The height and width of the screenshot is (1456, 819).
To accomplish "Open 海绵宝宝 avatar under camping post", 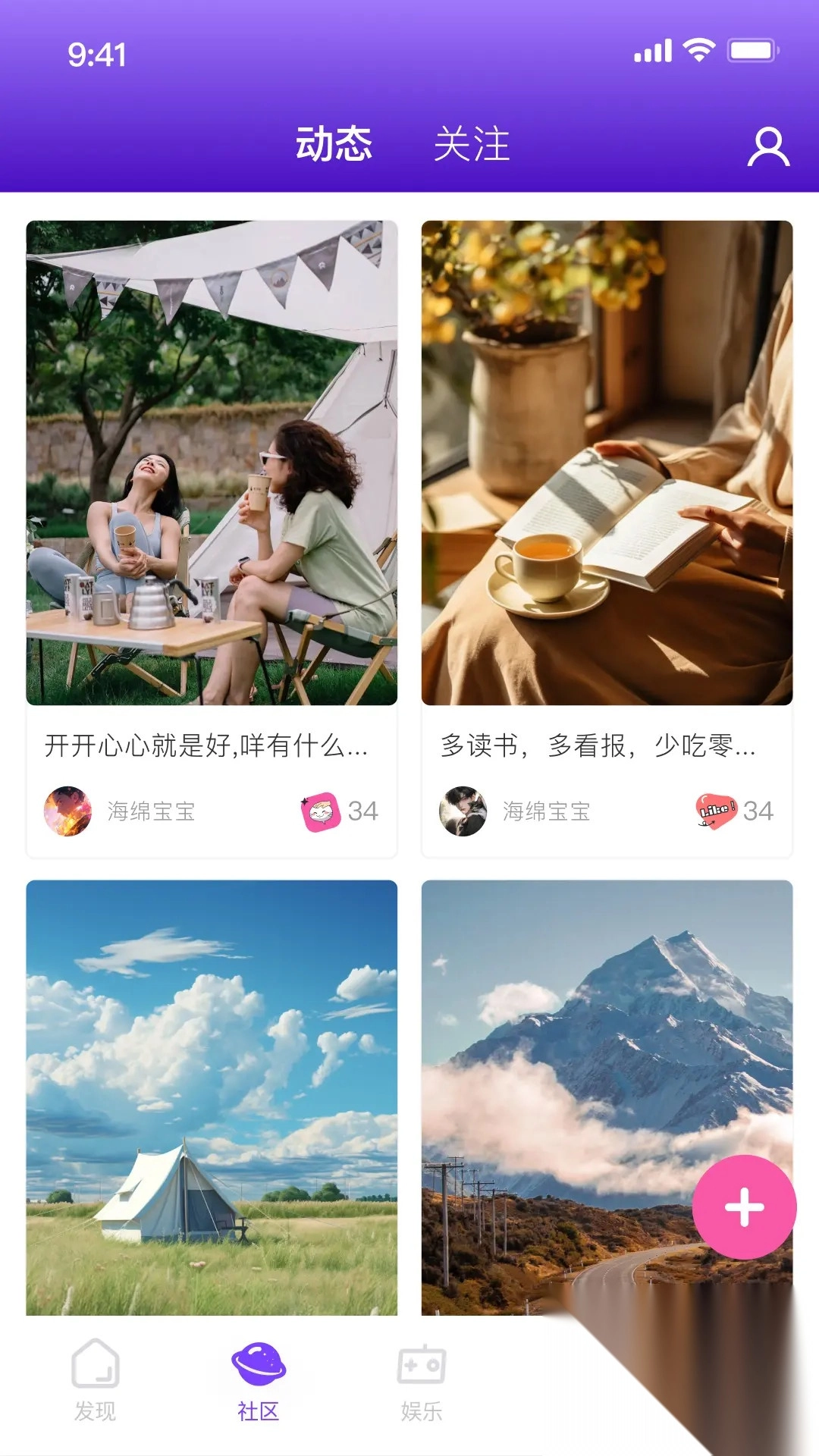I will (x=69, y=811).
